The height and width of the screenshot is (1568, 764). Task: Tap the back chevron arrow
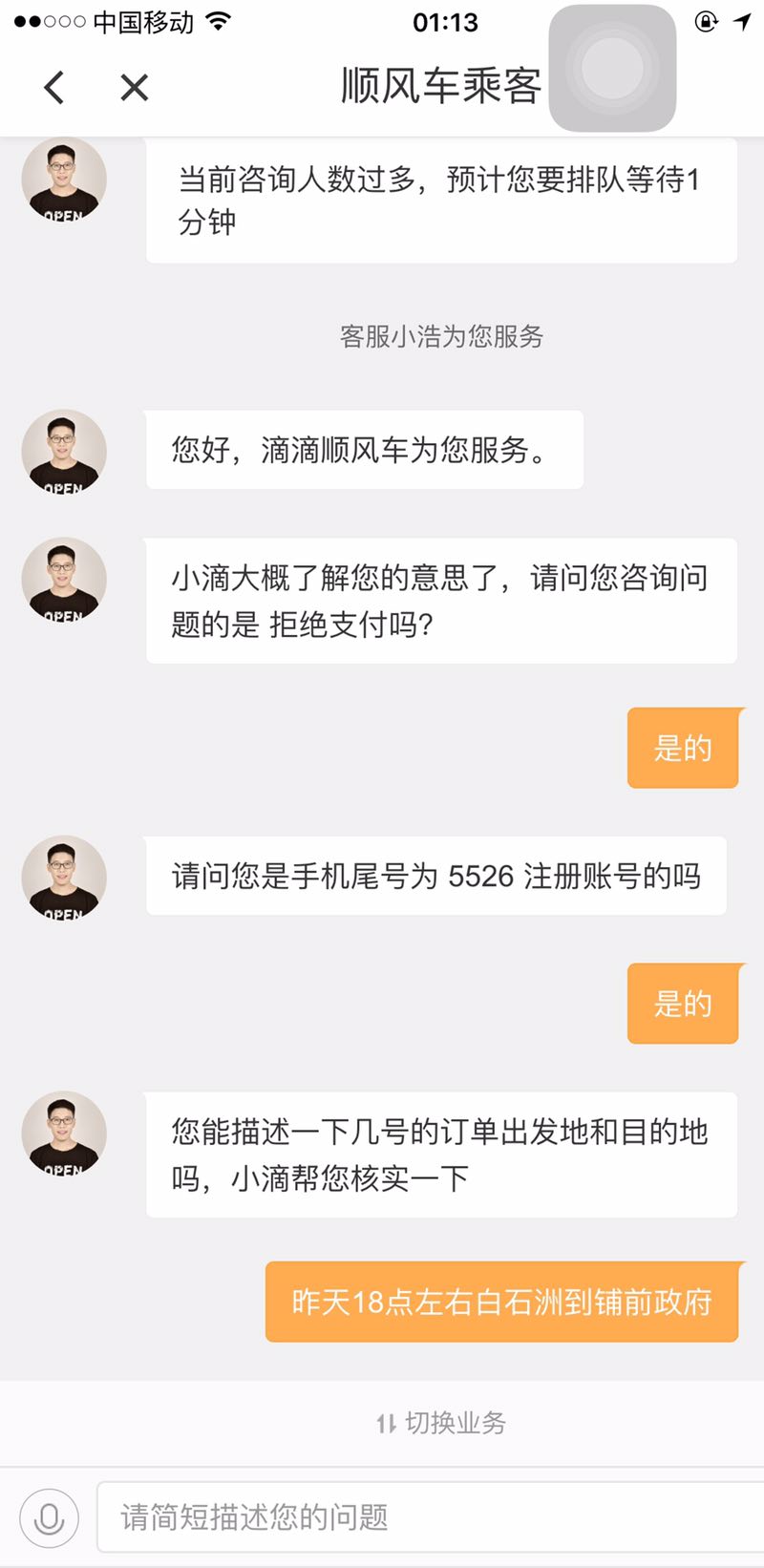53,87
